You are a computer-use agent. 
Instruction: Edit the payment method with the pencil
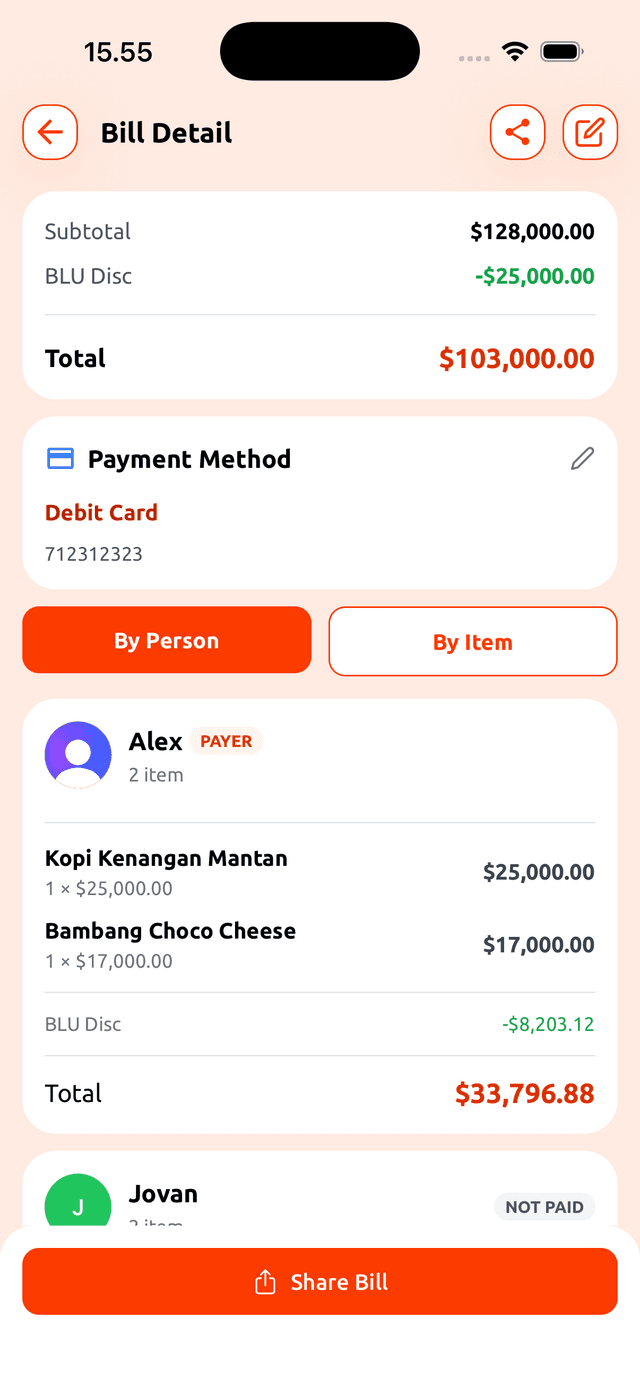pos(582,459)
